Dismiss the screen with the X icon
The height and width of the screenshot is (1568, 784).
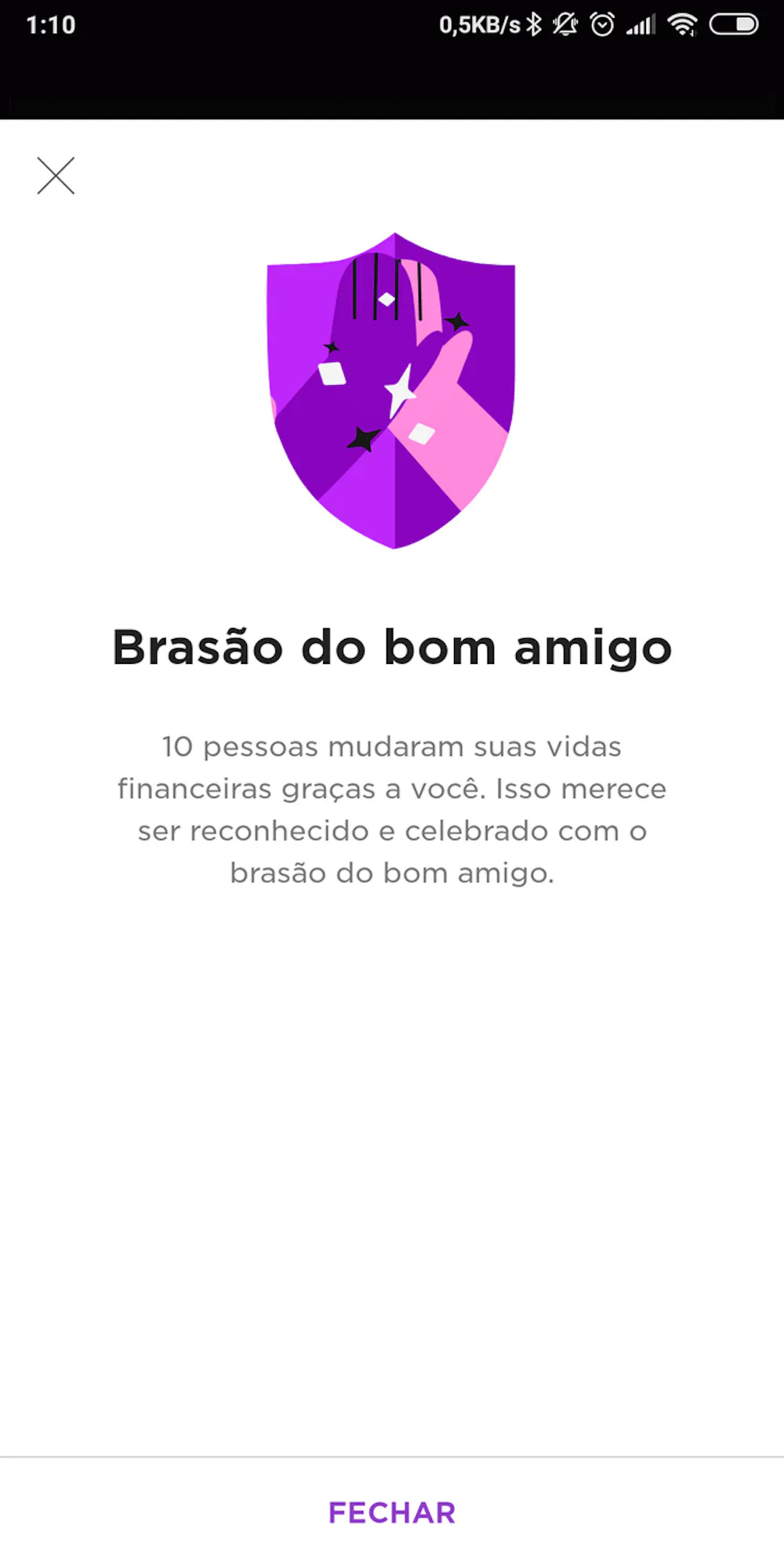click(x=56, y=176)
